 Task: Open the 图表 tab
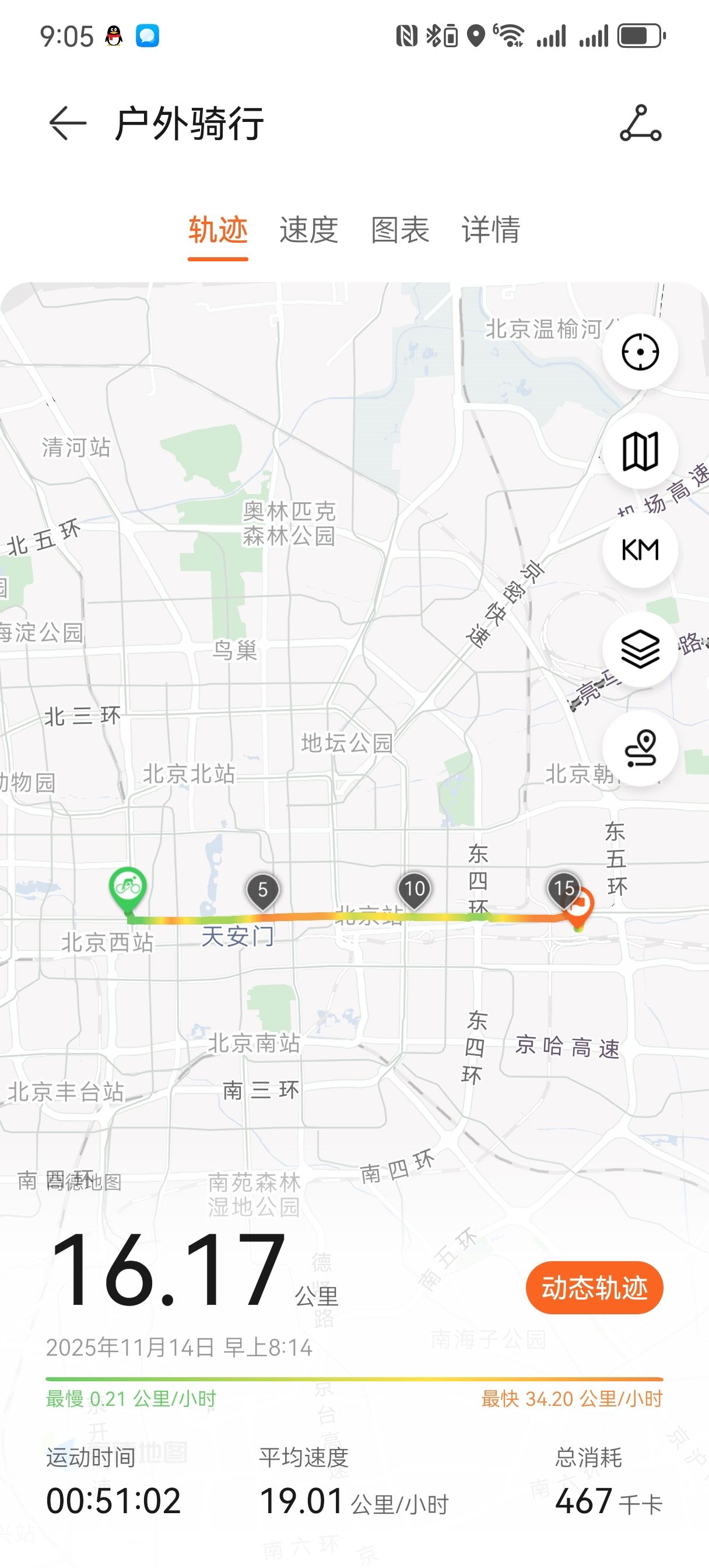(x=400, y=230)
